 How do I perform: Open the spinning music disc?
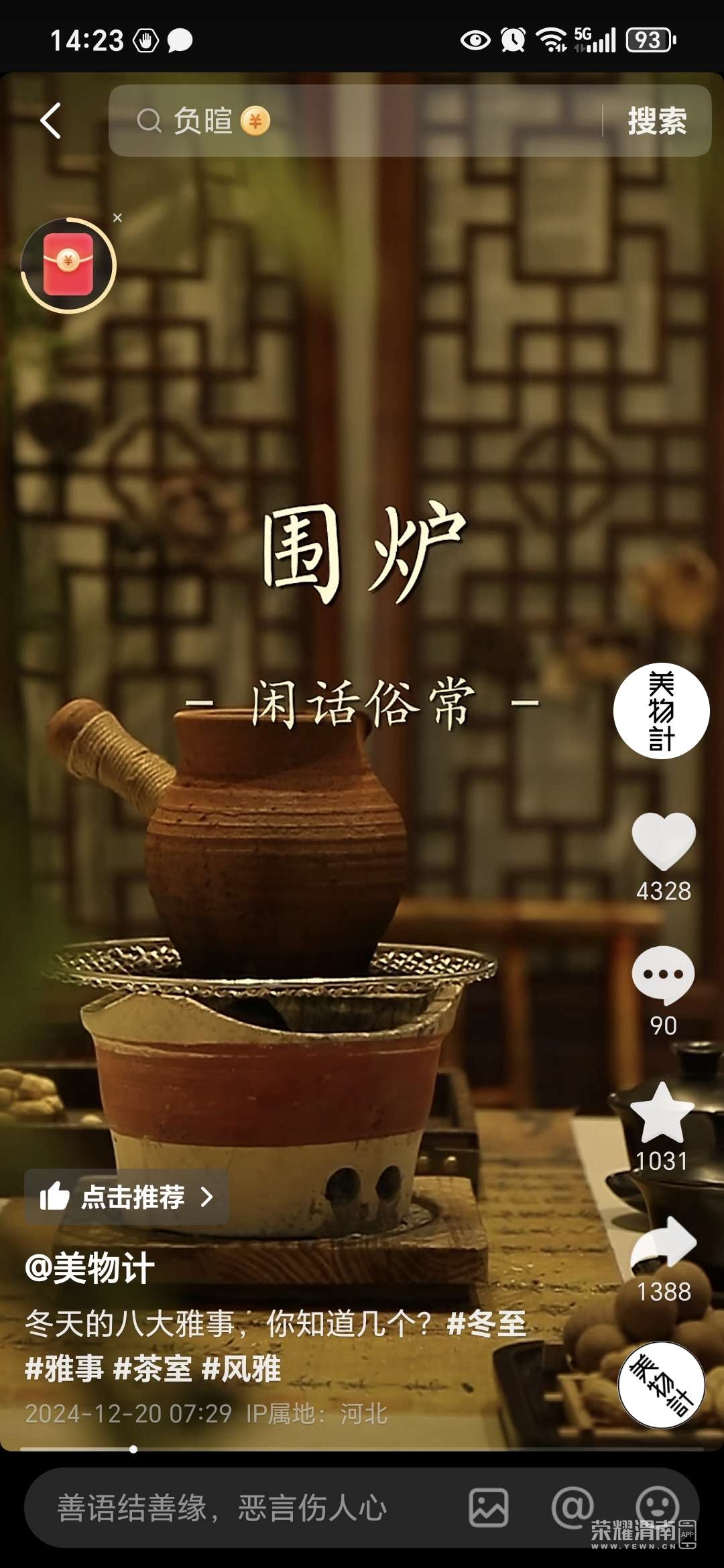661,1384
